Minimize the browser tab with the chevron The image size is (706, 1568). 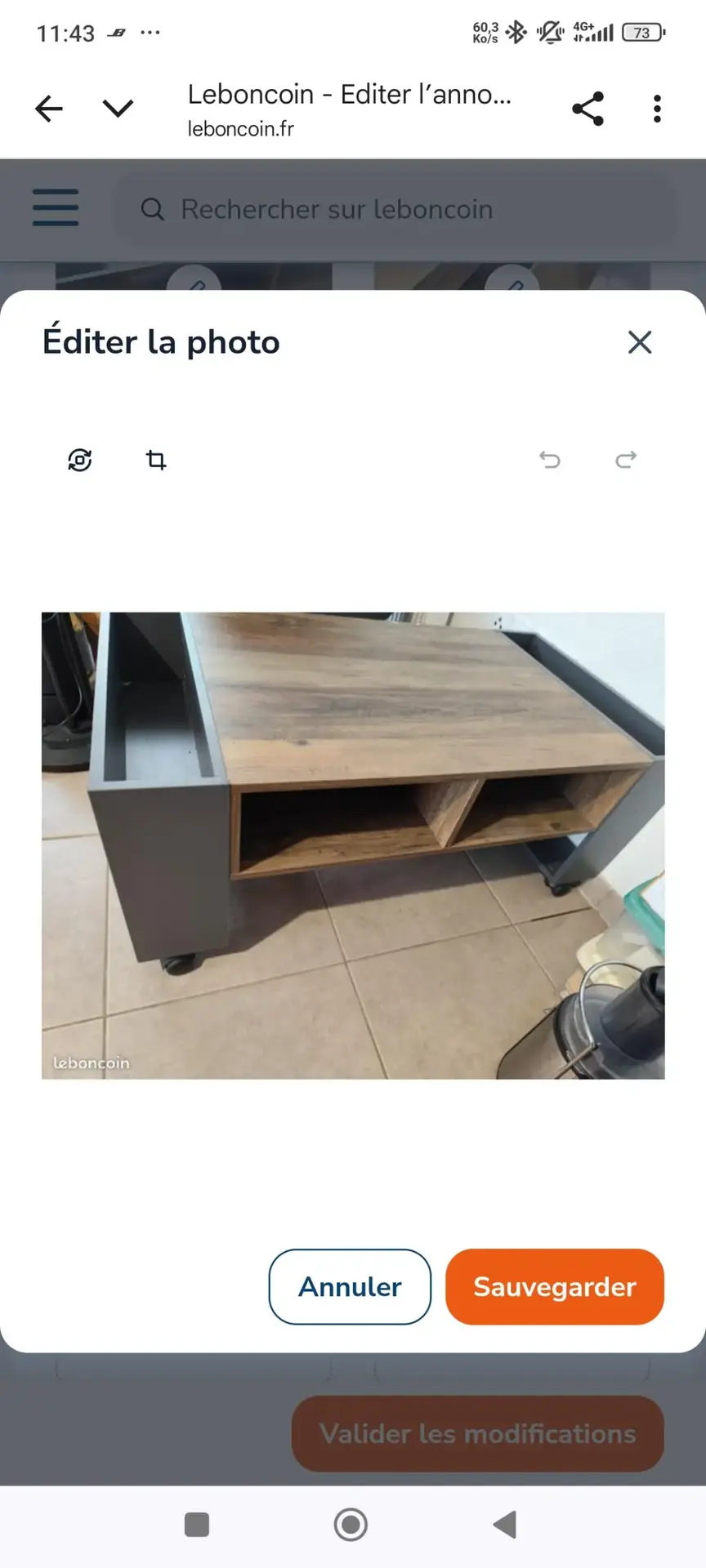[118, 109]
